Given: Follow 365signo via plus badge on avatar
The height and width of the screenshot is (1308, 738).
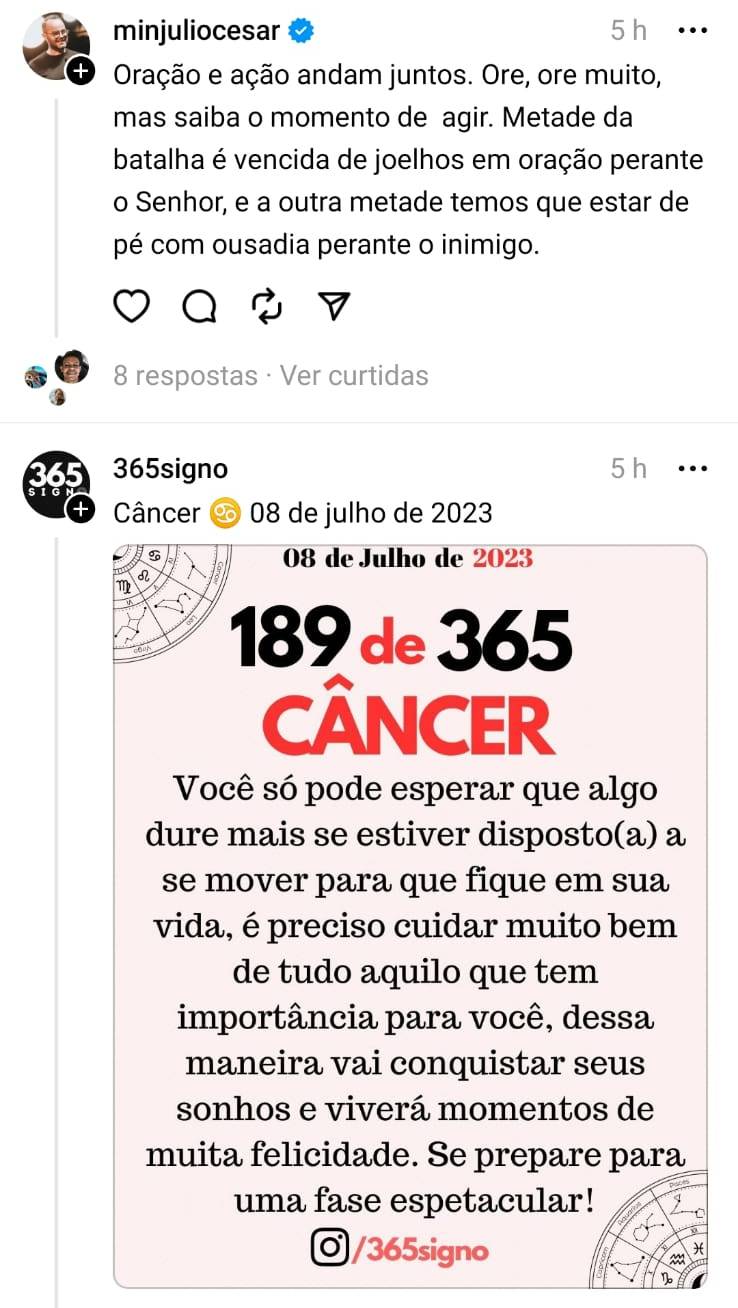Looking at the screenshot, I should [82, 510].
